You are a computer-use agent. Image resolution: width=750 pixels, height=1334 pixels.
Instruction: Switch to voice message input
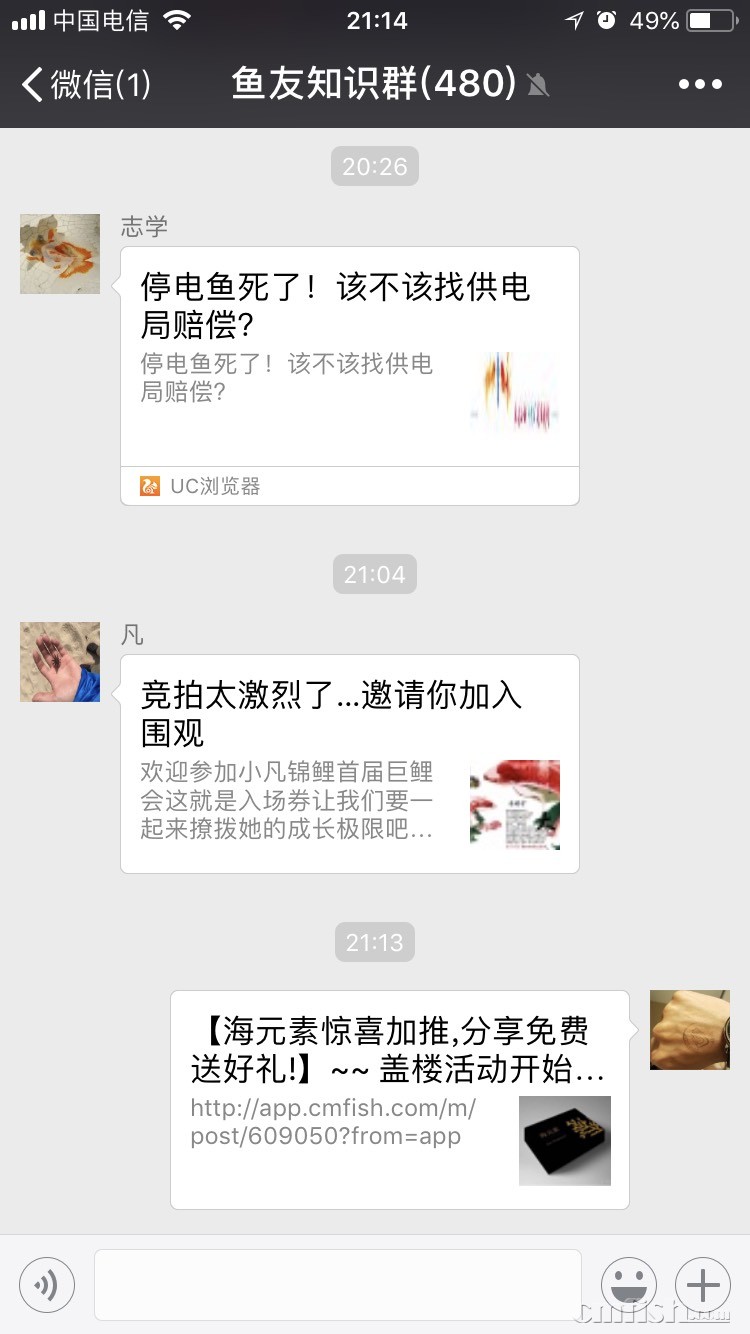pyautogui.click(x=47, y=1284)
